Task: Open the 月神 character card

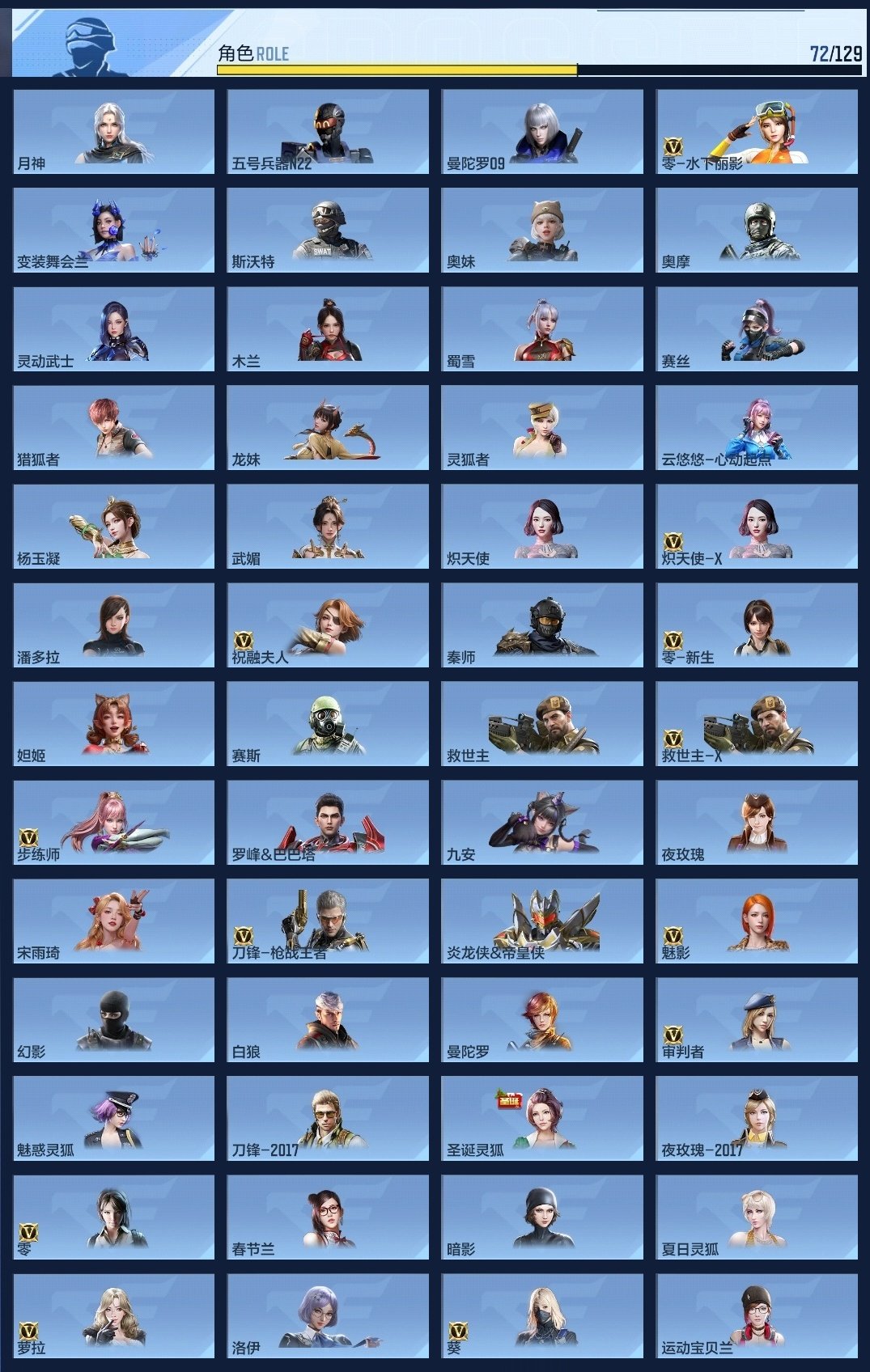Action: coord(113,132)
